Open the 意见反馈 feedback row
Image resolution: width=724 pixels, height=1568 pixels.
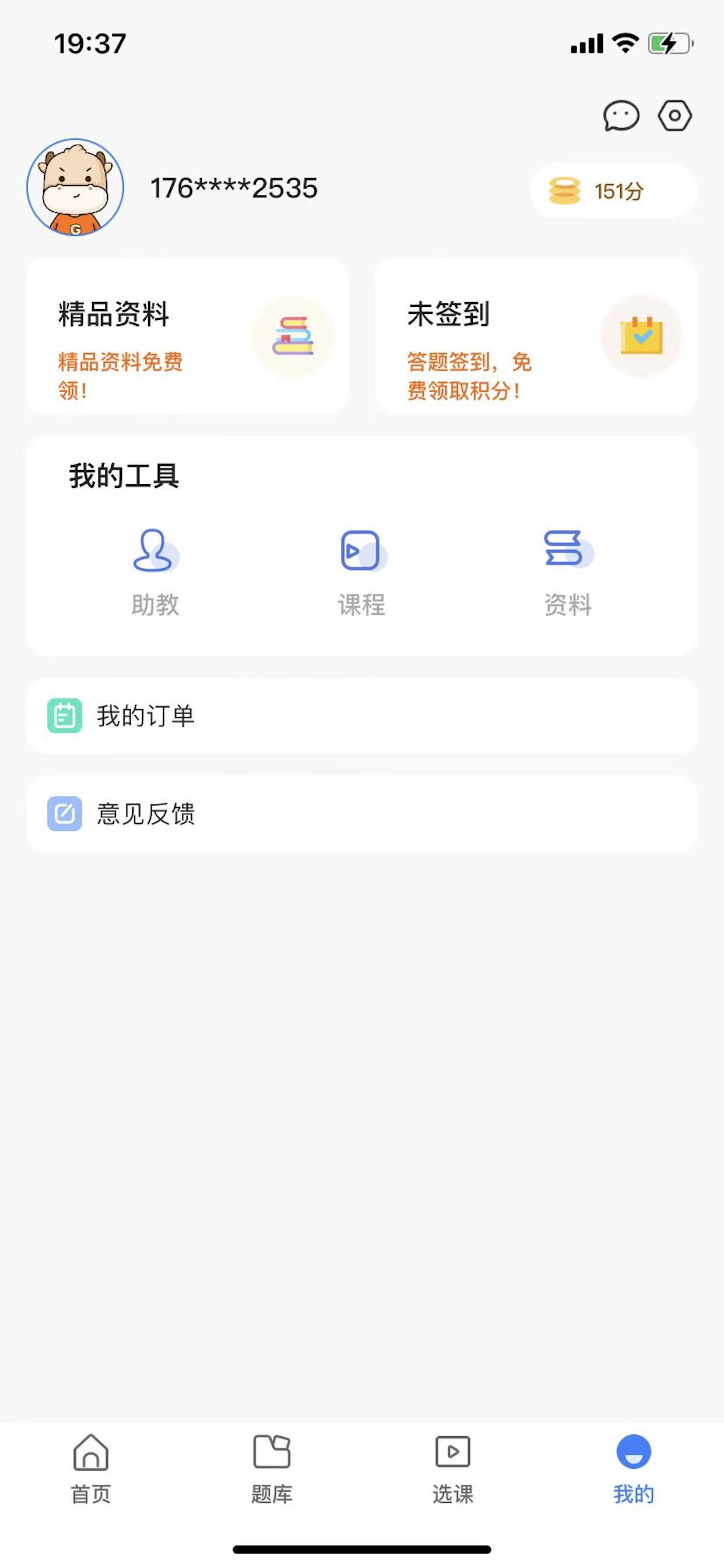click(362, 814)
